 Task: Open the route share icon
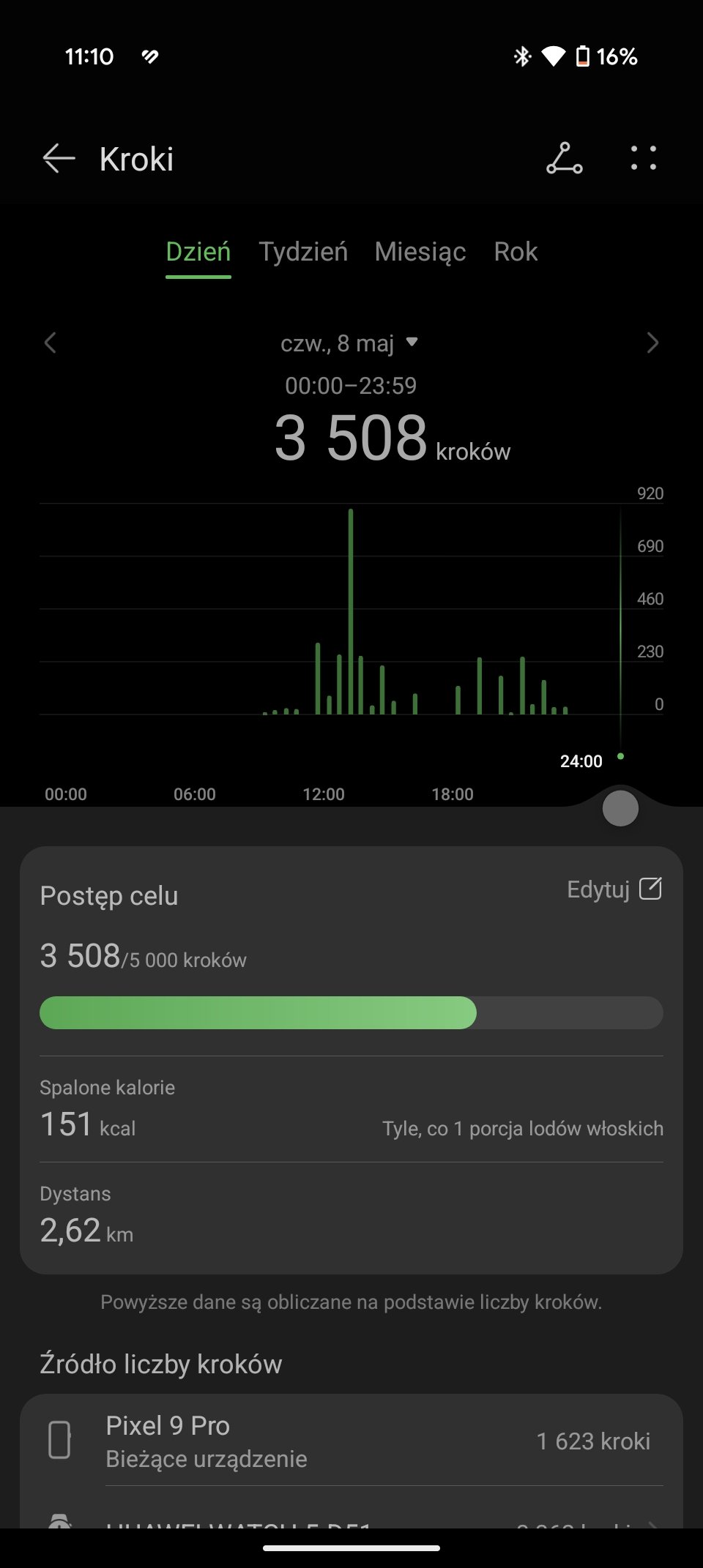point(564,158)
